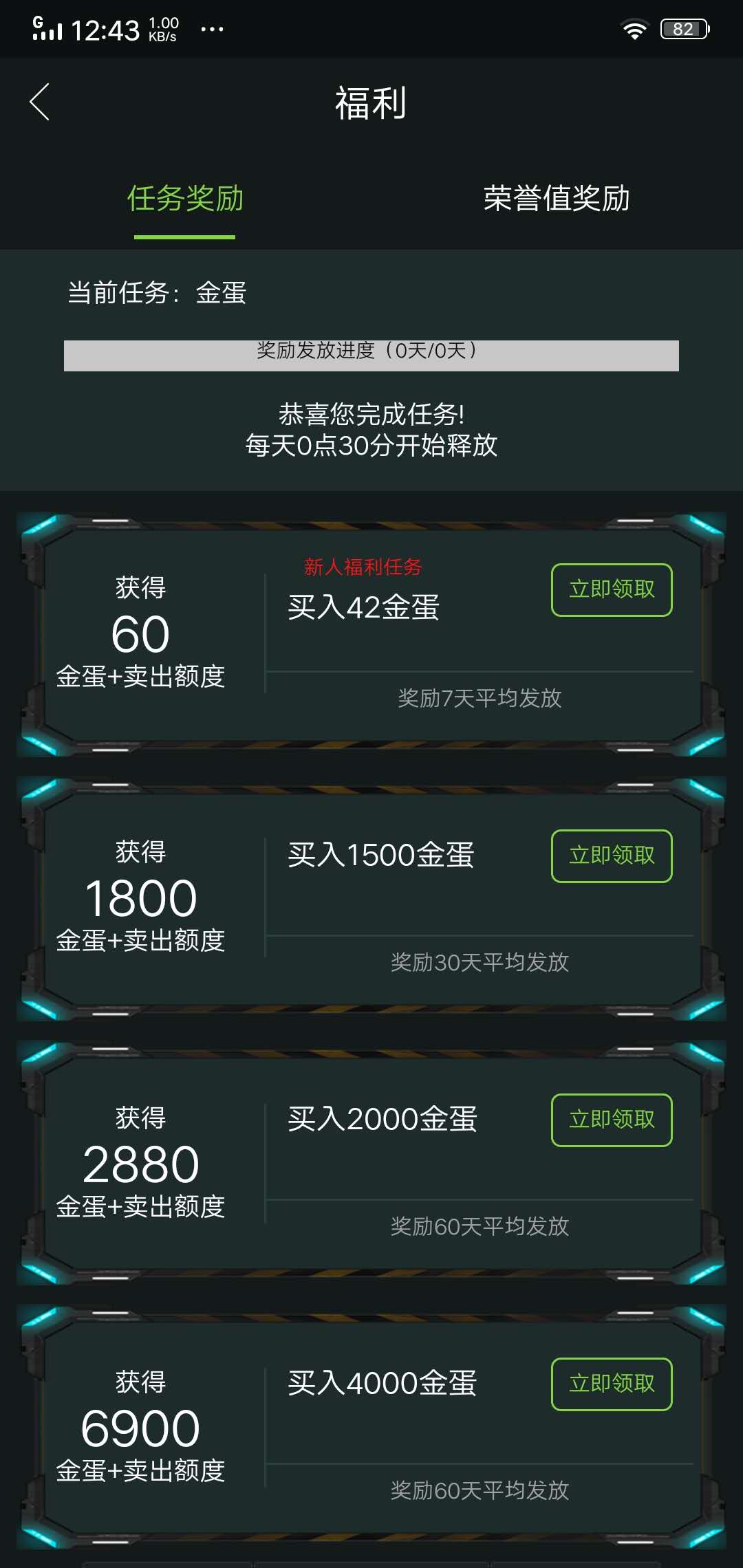Tap 立即领取 on the 买入1500金蛋 task

click(x=611, y=855)
